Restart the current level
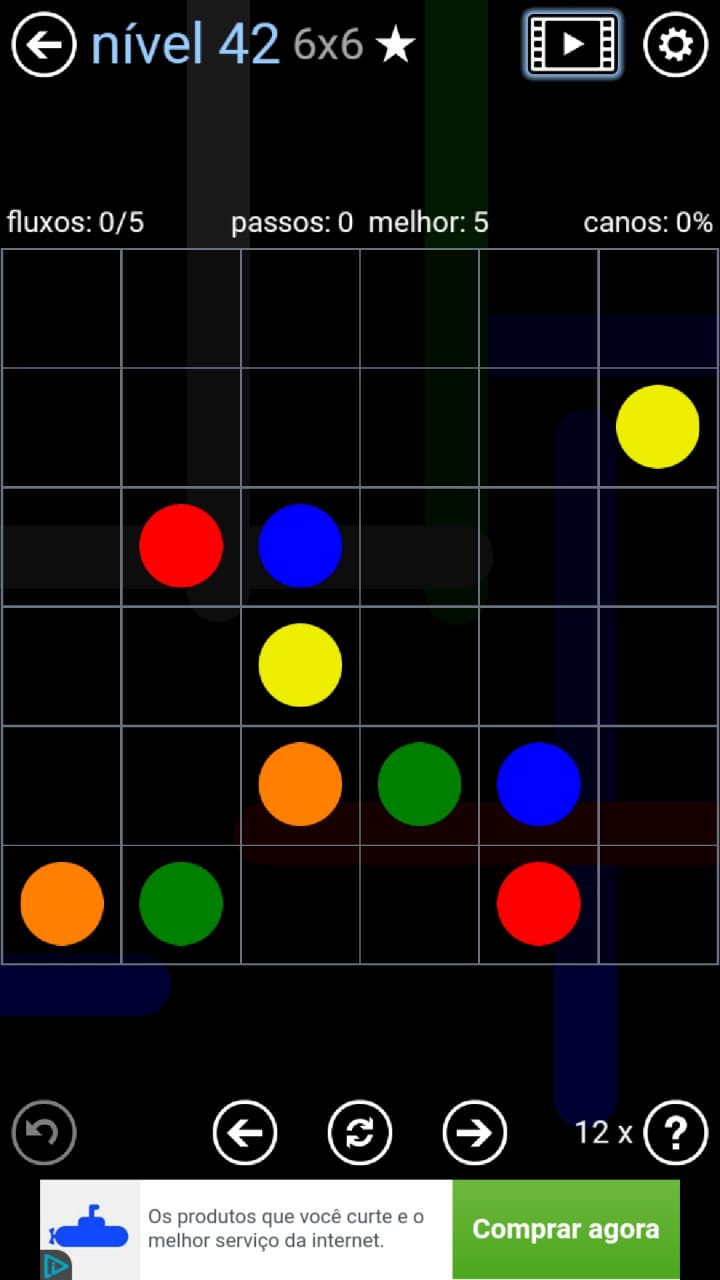This screenshot has height=1280, width=720. [360, 1133]
